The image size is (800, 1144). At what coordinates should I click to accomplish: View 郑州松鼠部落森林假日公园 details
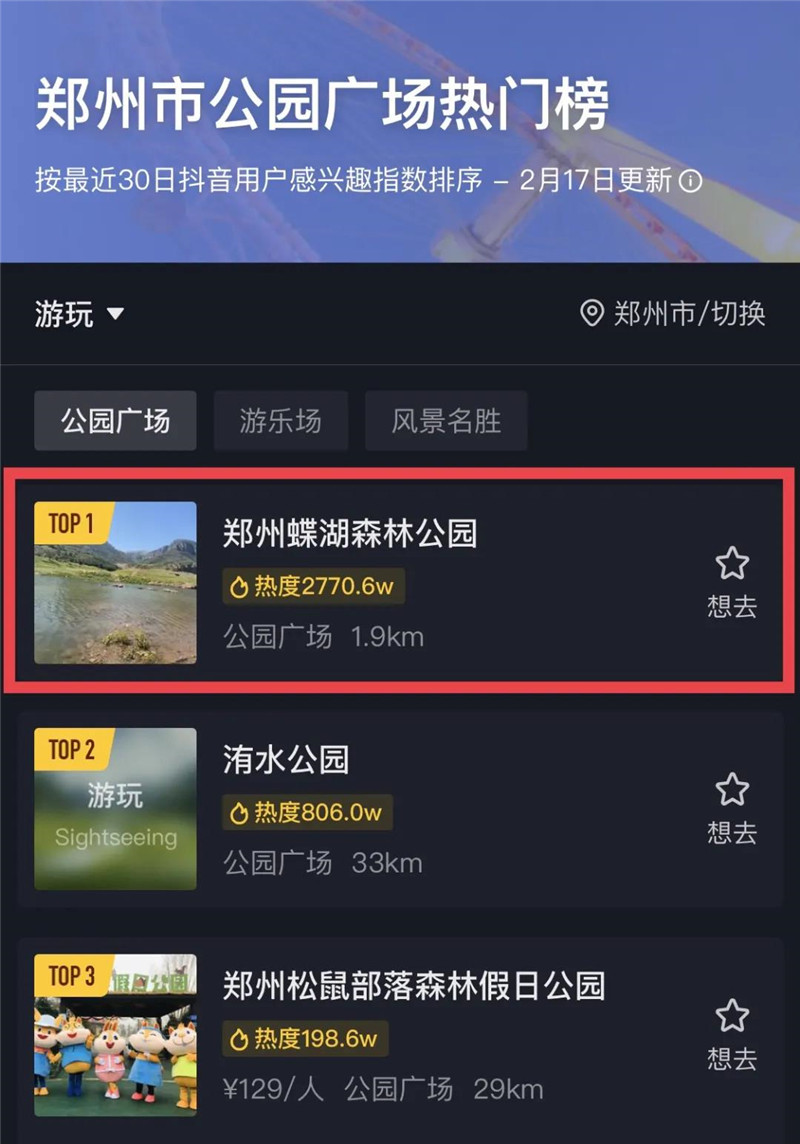[x=414, y=986]
